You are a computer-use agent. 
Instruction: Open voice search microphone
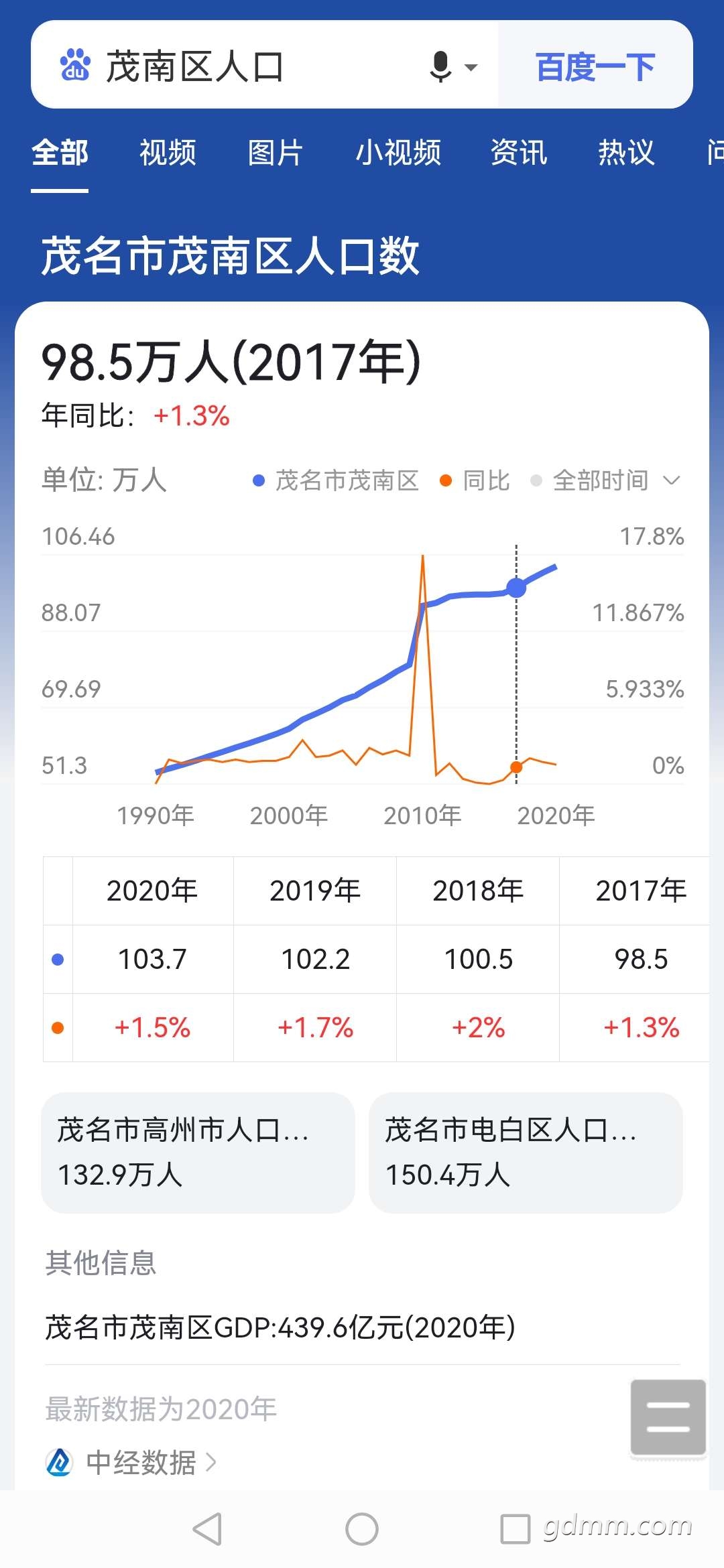[442, 67]
